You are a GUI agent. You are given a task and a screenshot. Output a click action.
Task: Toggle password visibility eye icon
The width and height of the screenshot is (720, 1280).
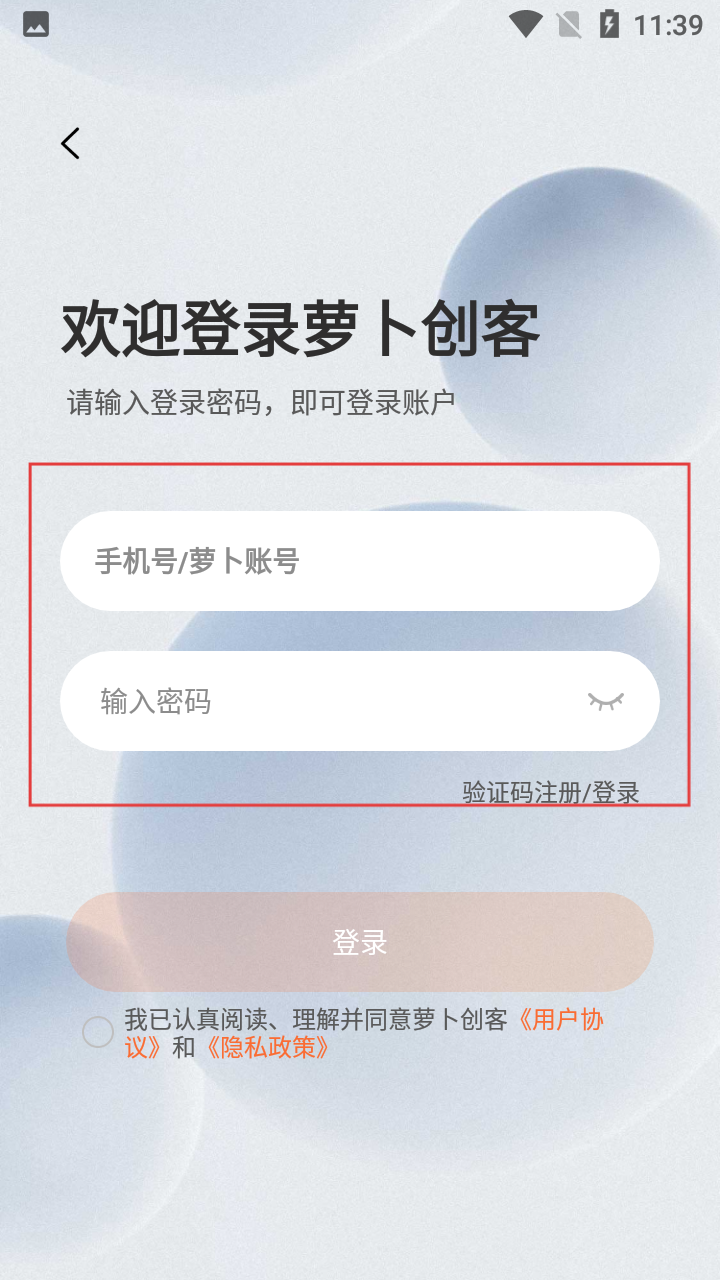click(606, 701)
